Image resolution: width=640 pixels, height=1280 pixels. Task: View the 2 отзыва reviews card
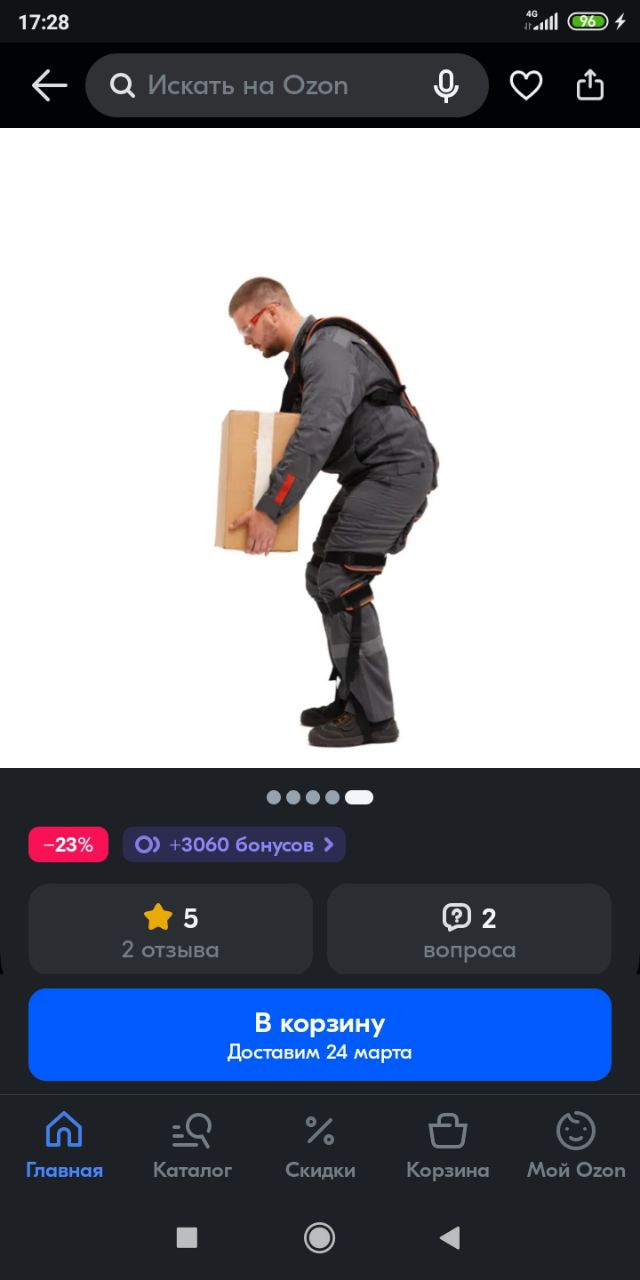click(x=170, y=929)
